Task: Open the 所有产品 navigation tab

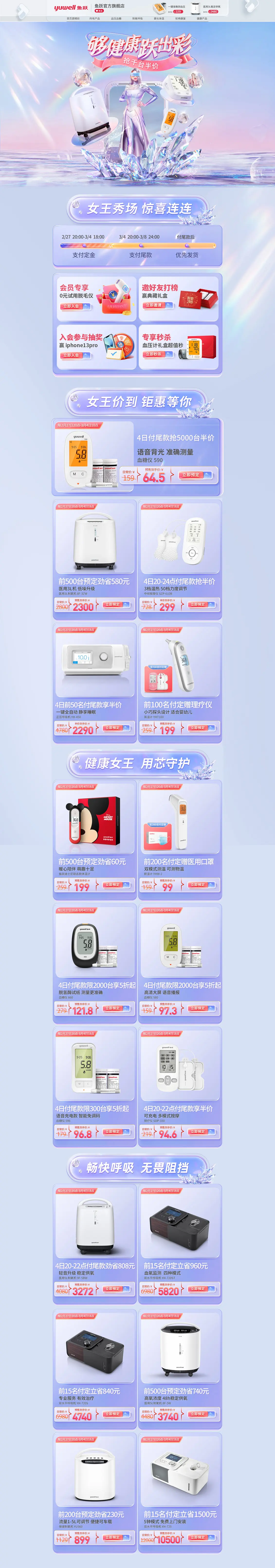Action: click(94, 18)
